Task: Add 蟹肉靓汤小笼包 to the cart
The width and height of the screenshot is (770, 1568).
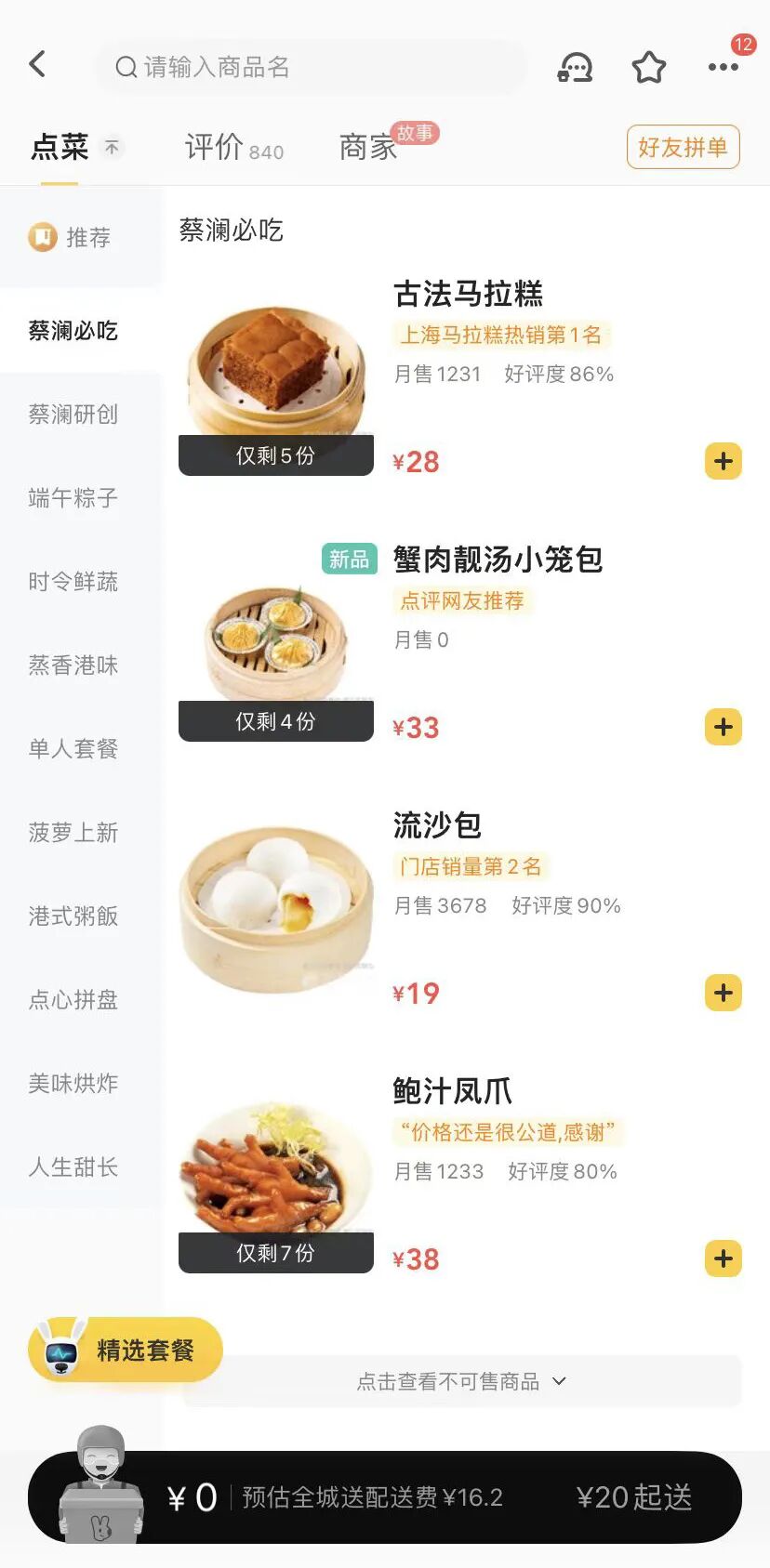Action: (724, 727)
